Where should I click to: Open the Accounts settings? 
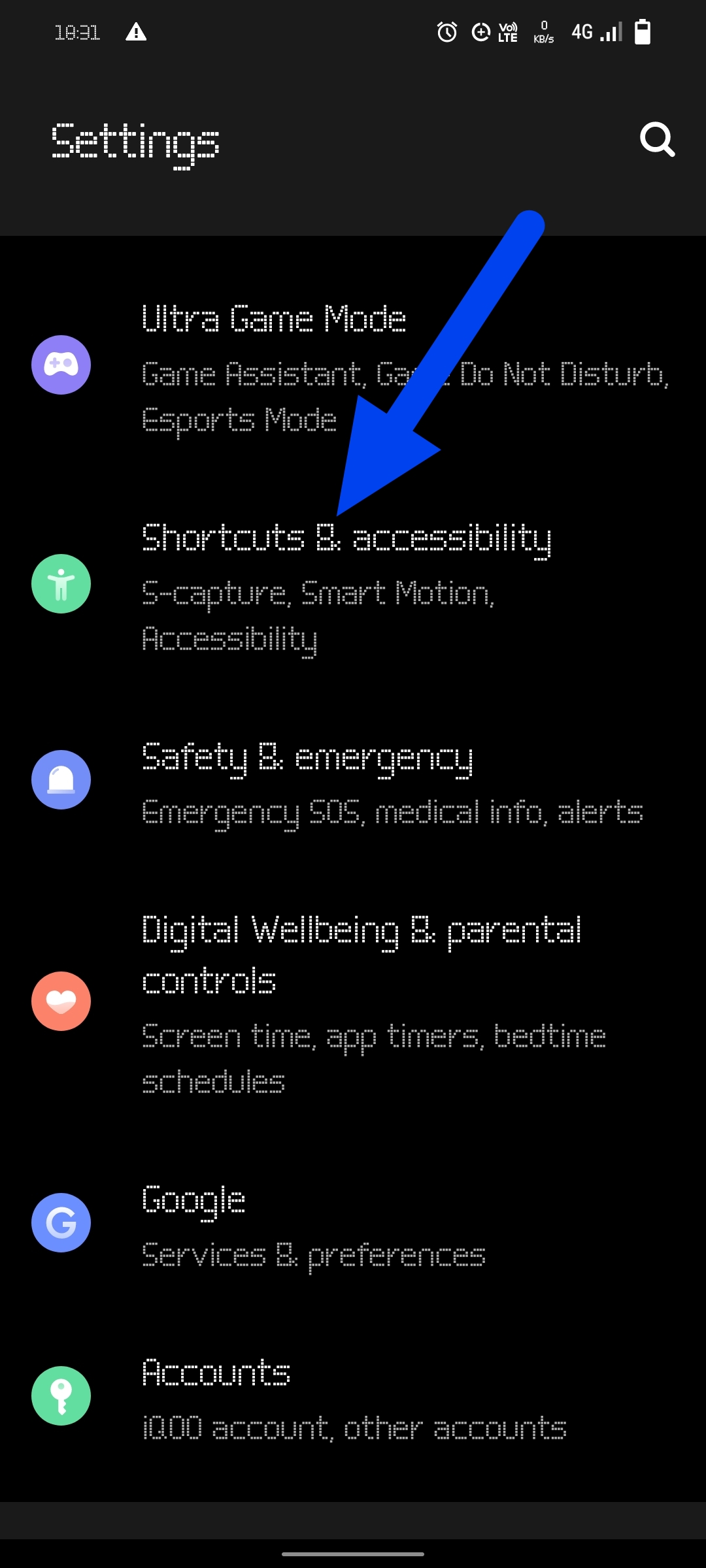pos(353,1397)
